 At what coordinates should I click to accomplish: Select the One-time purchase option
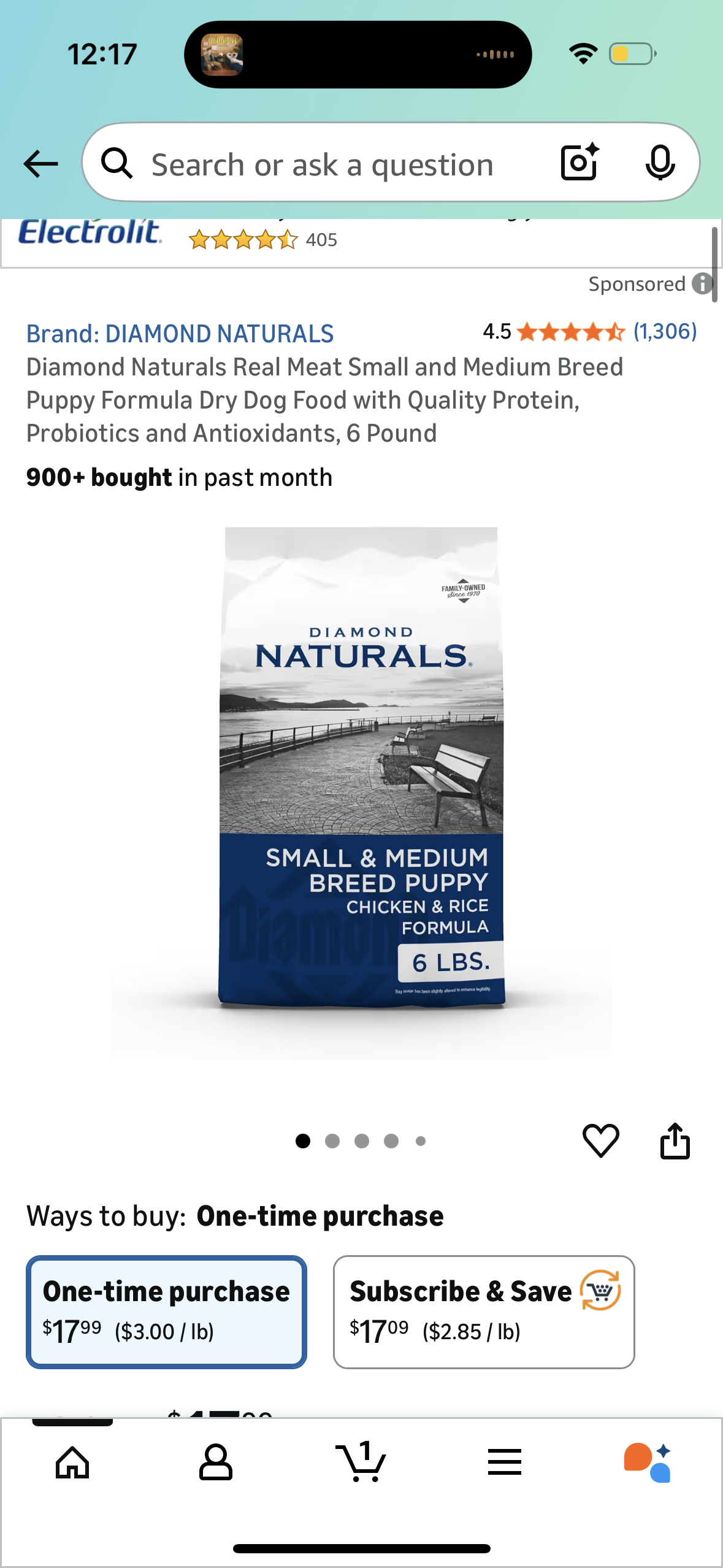tap(166, 1312)
